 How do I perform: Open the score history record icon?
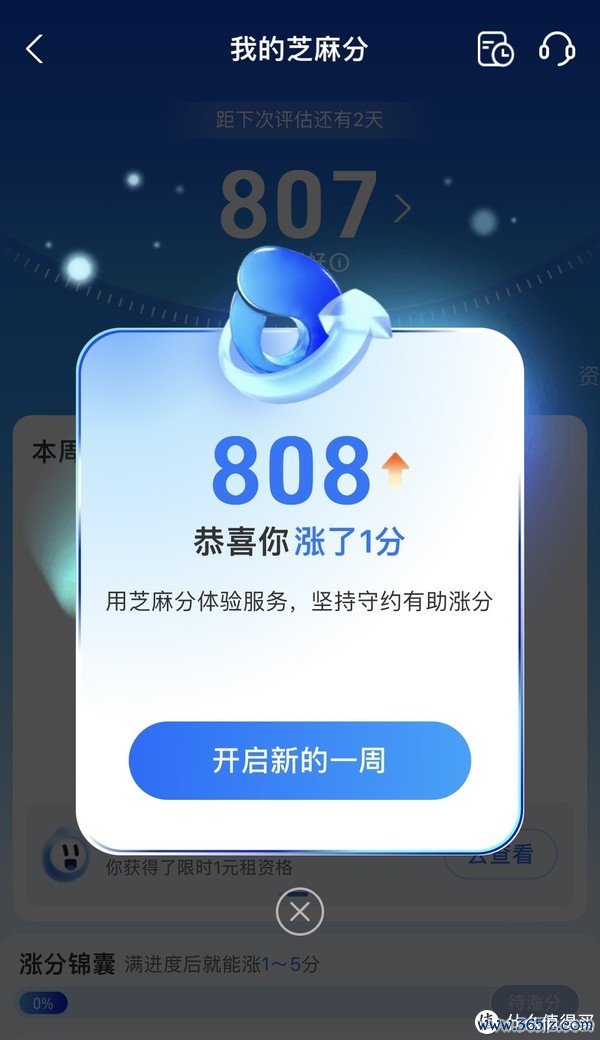point(495,49)
